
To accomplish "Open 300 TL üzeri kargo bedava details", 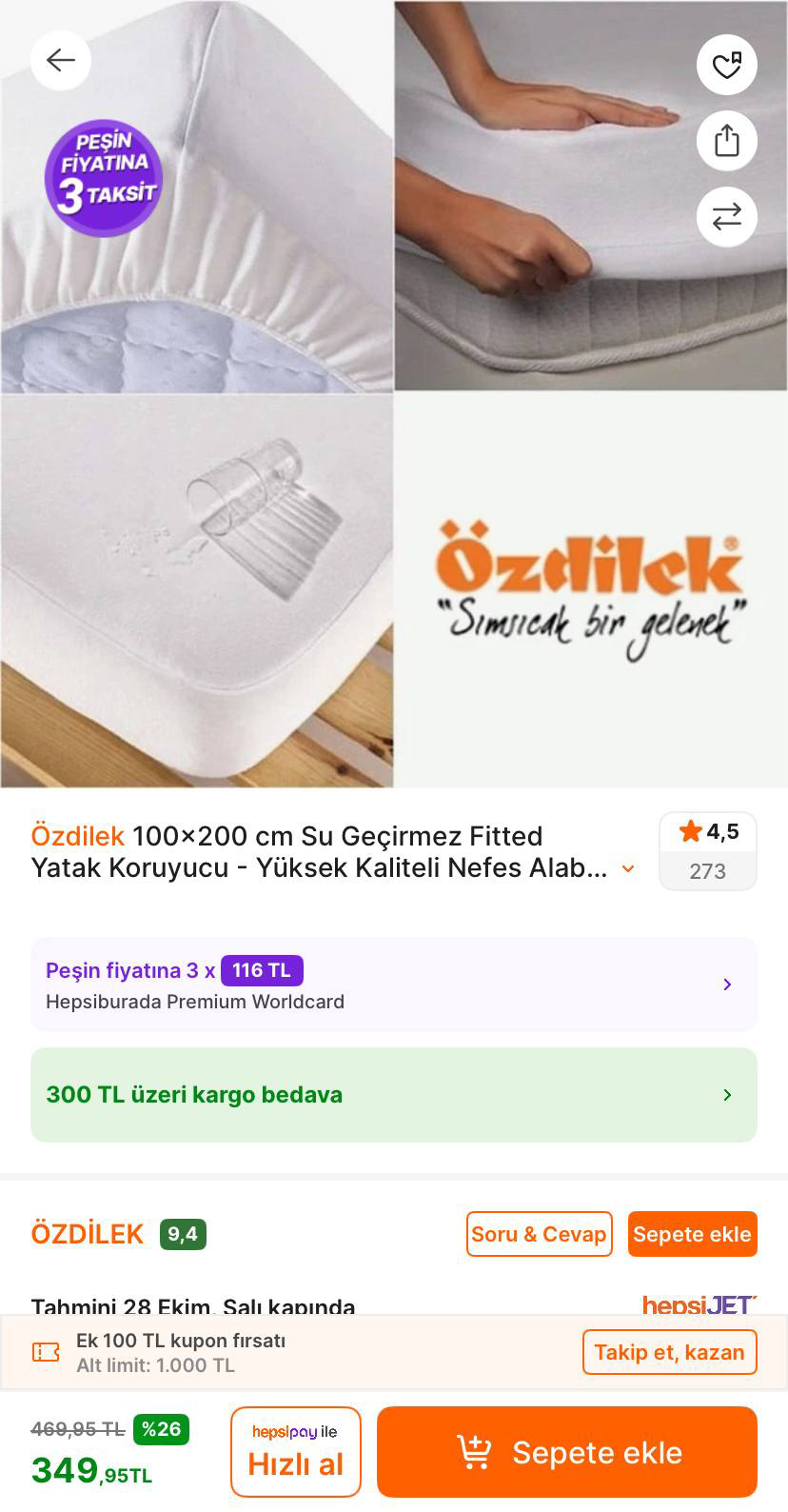I will click(393, 1095).
